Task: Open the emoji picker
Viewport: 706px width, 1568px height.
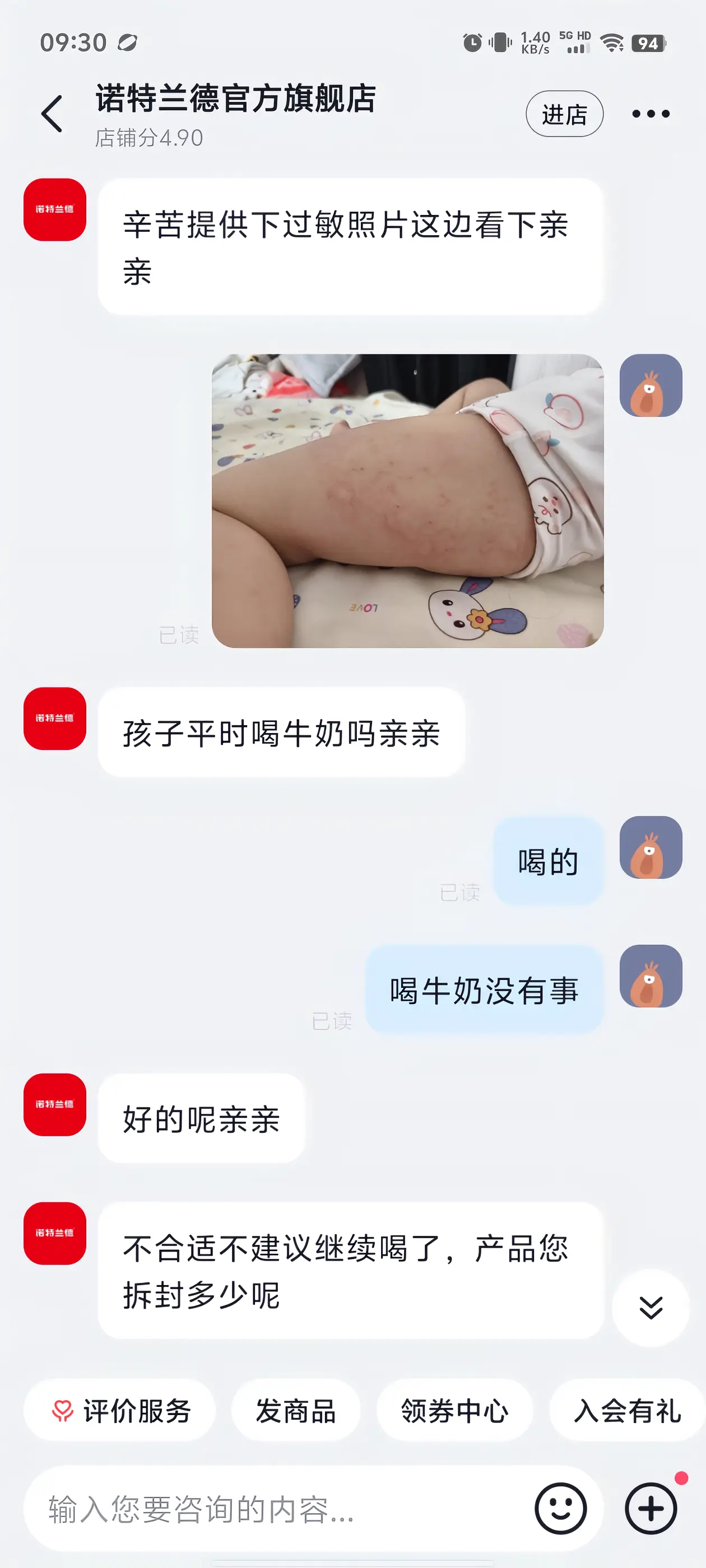Action: [x=560, y=1509]
